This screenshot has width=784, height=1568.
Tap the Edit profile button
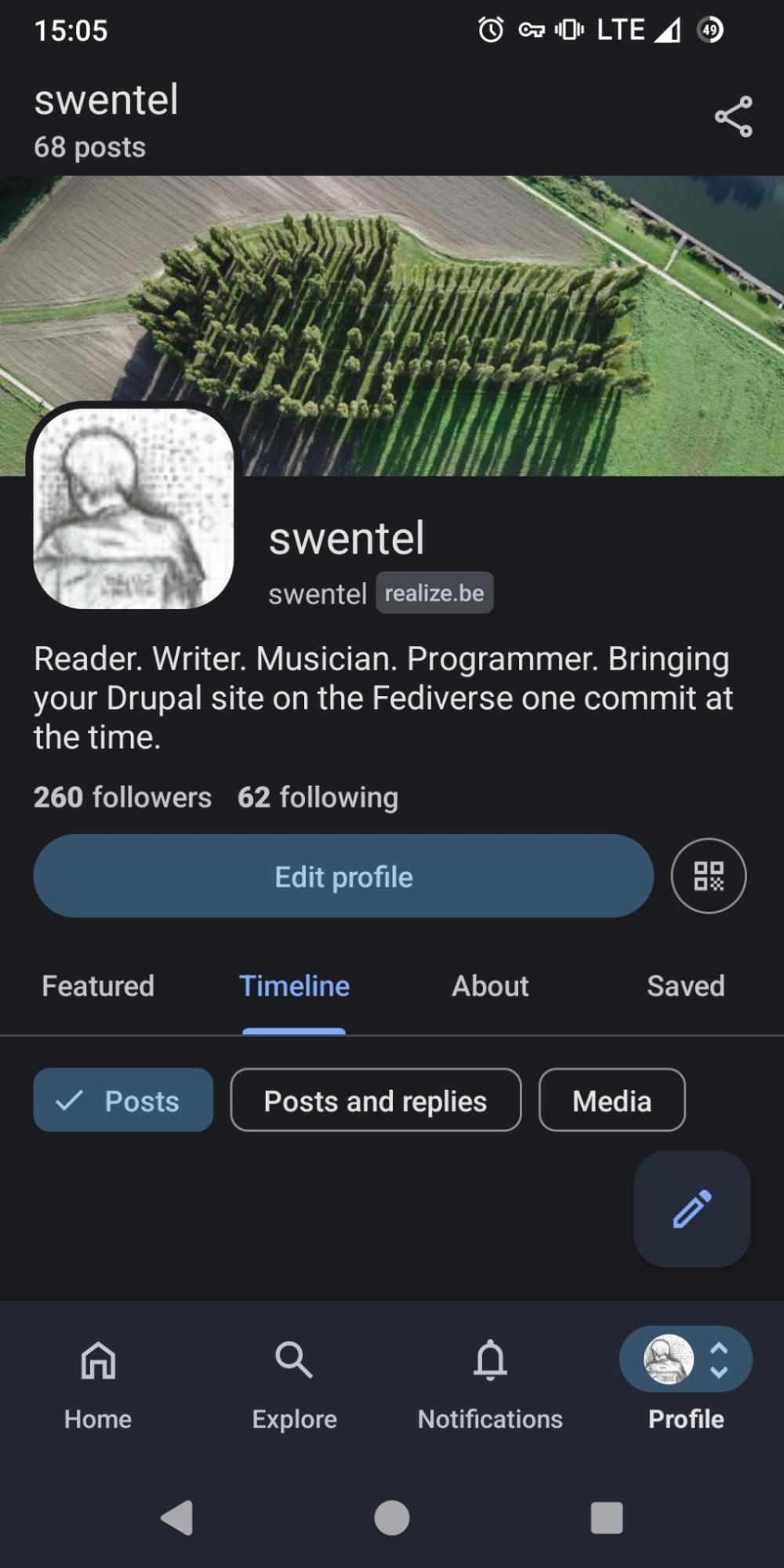click(343, 876)
